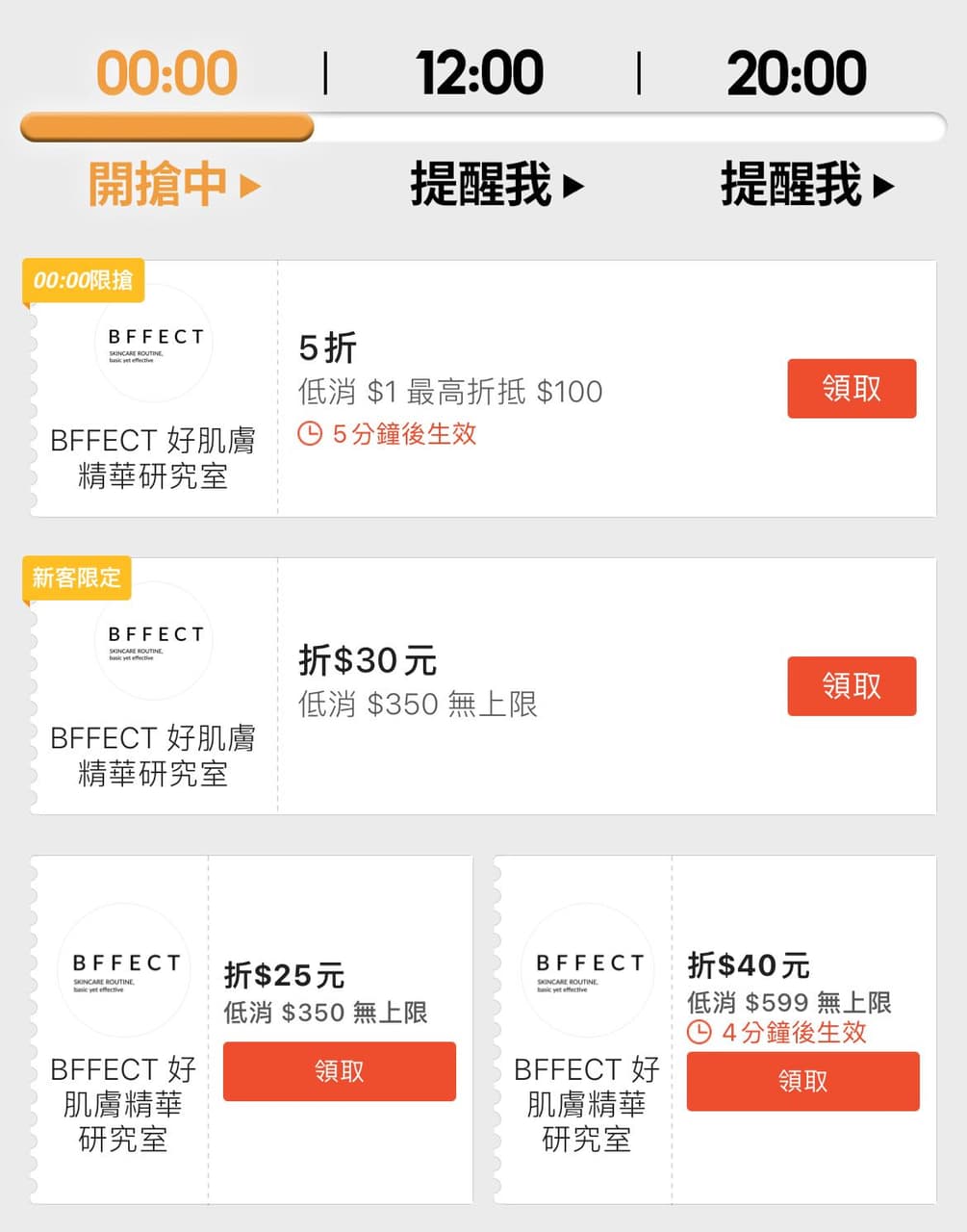Click the clock icon beside 4分鐘後生效

coord(698,1033)
